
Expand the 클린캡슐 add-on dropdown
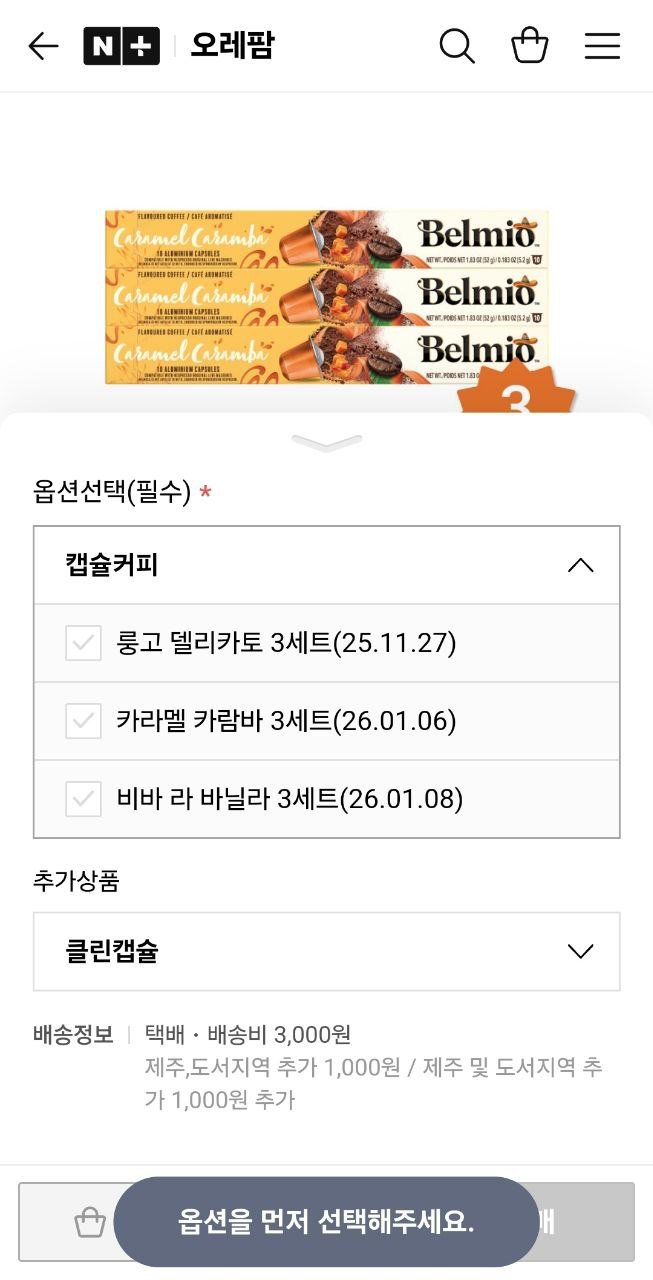[327, 951]
